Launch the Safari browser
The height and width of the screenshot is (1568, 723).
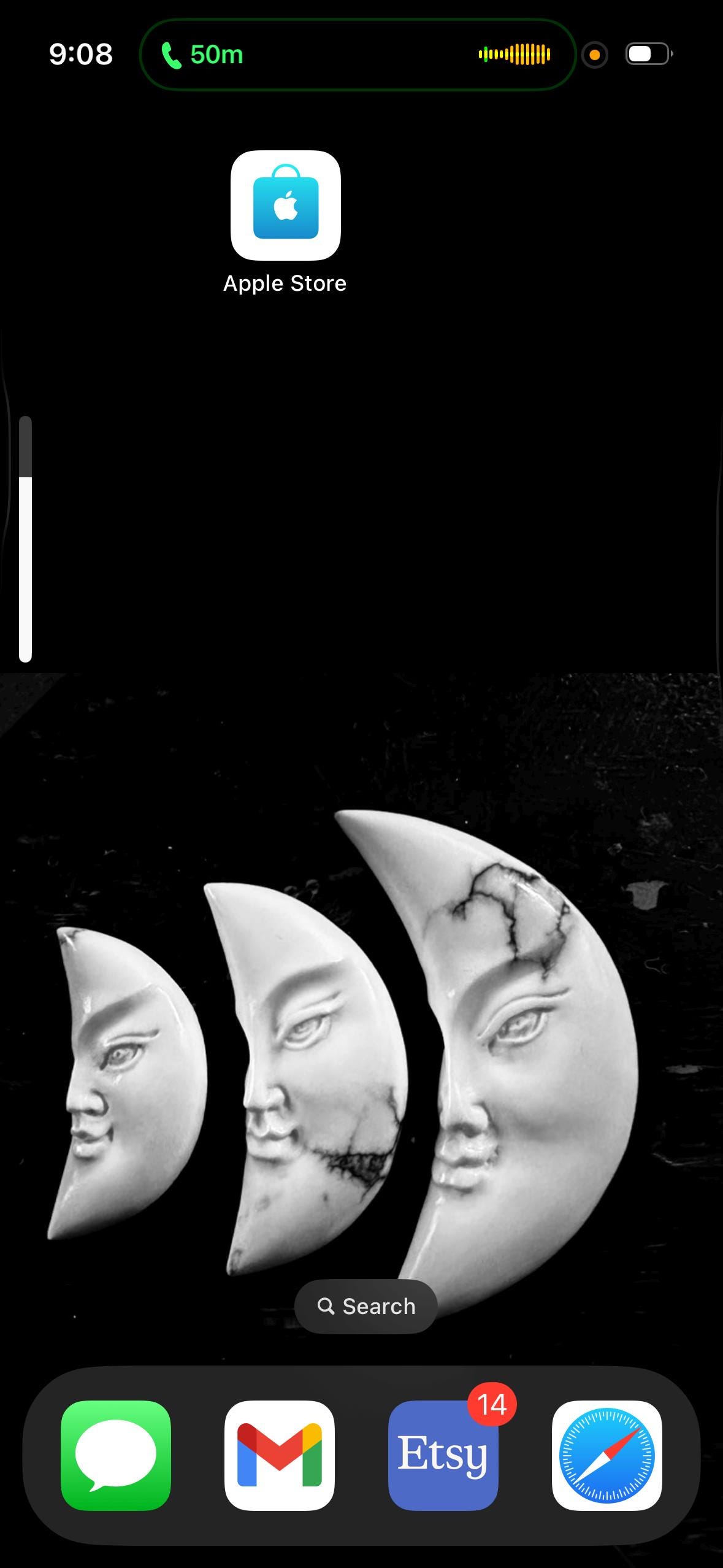pyautogui.click(x=606, y=1455)
